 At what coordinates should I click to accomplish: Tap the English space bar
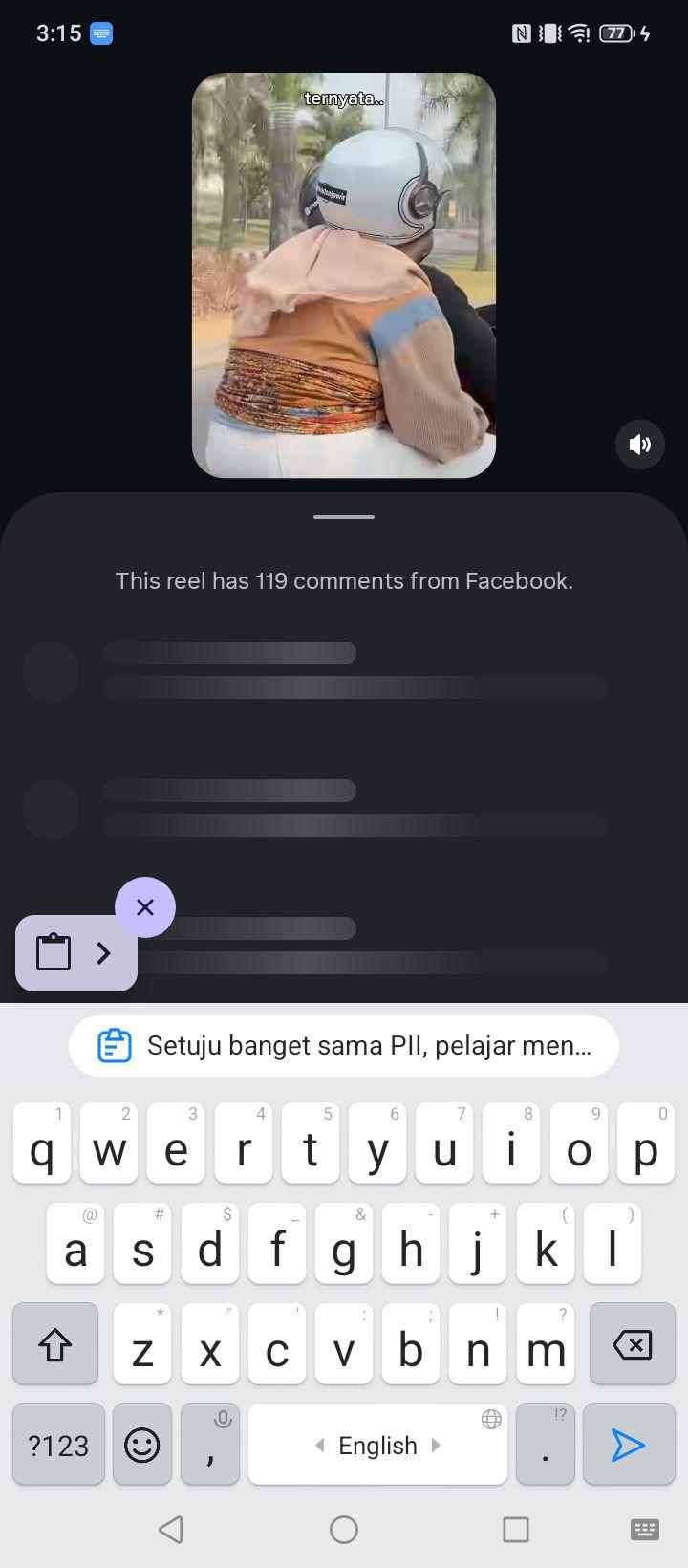point(377,1445)
